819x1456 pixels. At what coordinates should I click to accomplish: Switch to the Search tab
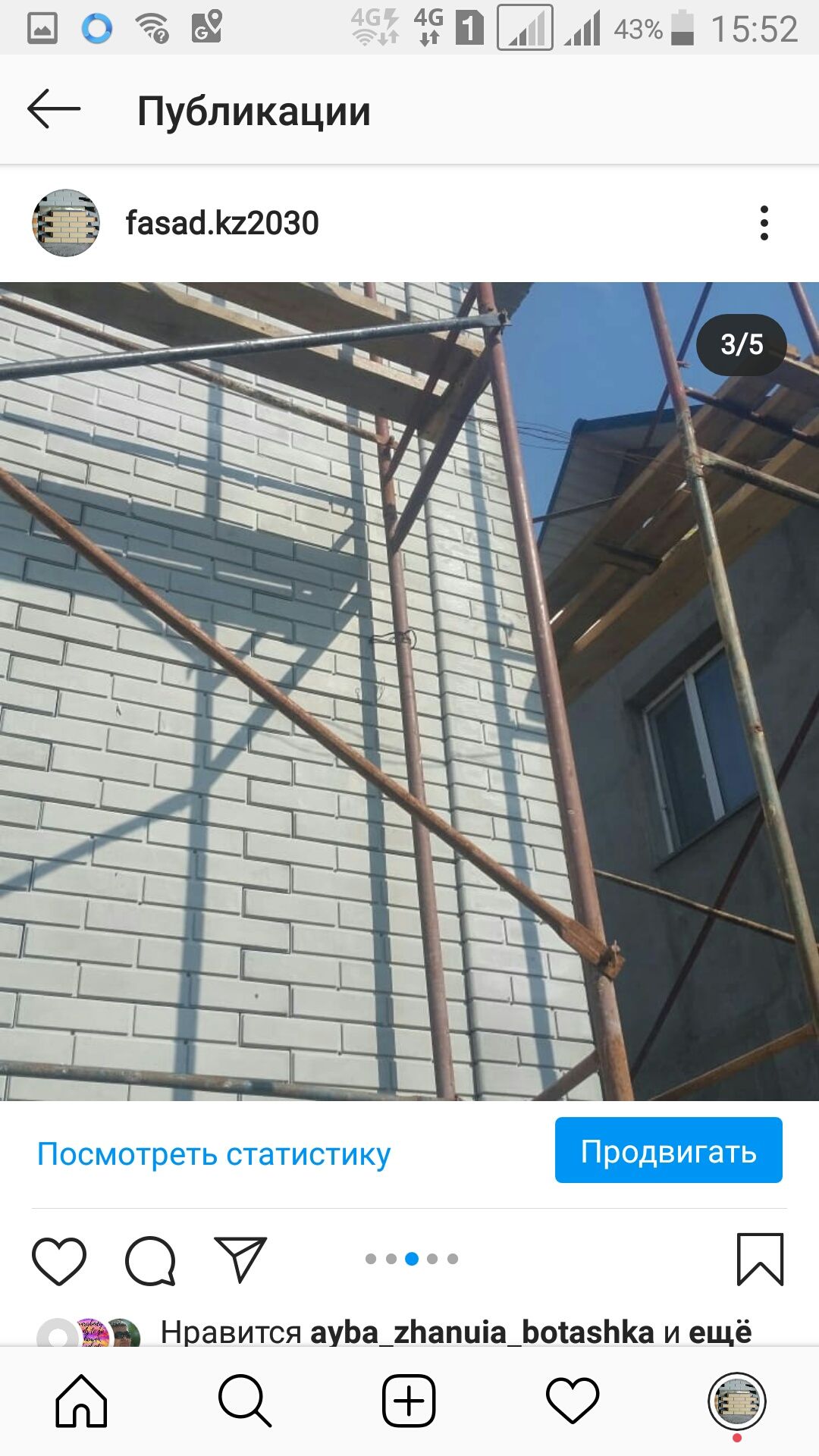pos(244,1401)
